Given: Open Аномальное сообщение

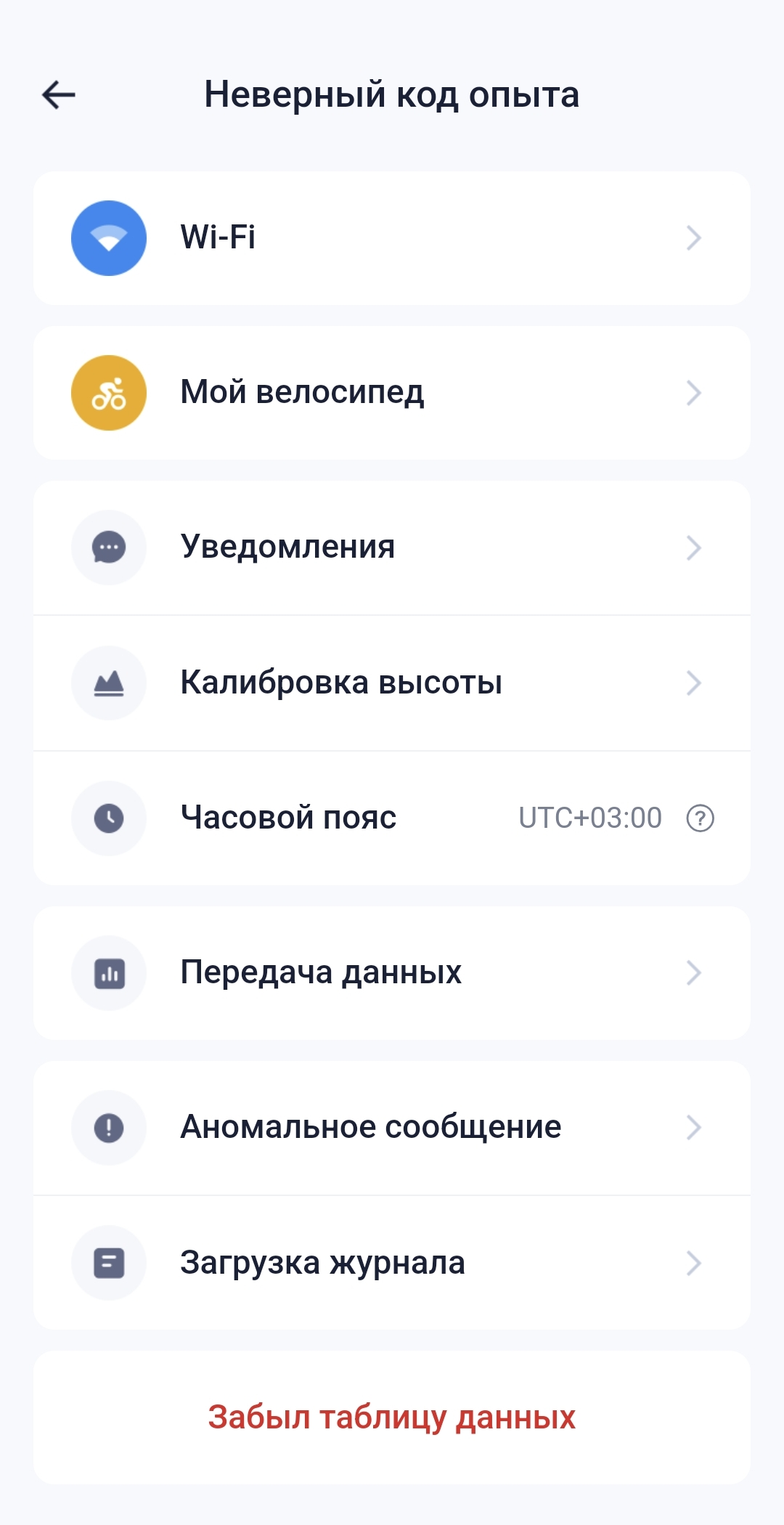Looking at the screenshot, I should point(392,1128).
